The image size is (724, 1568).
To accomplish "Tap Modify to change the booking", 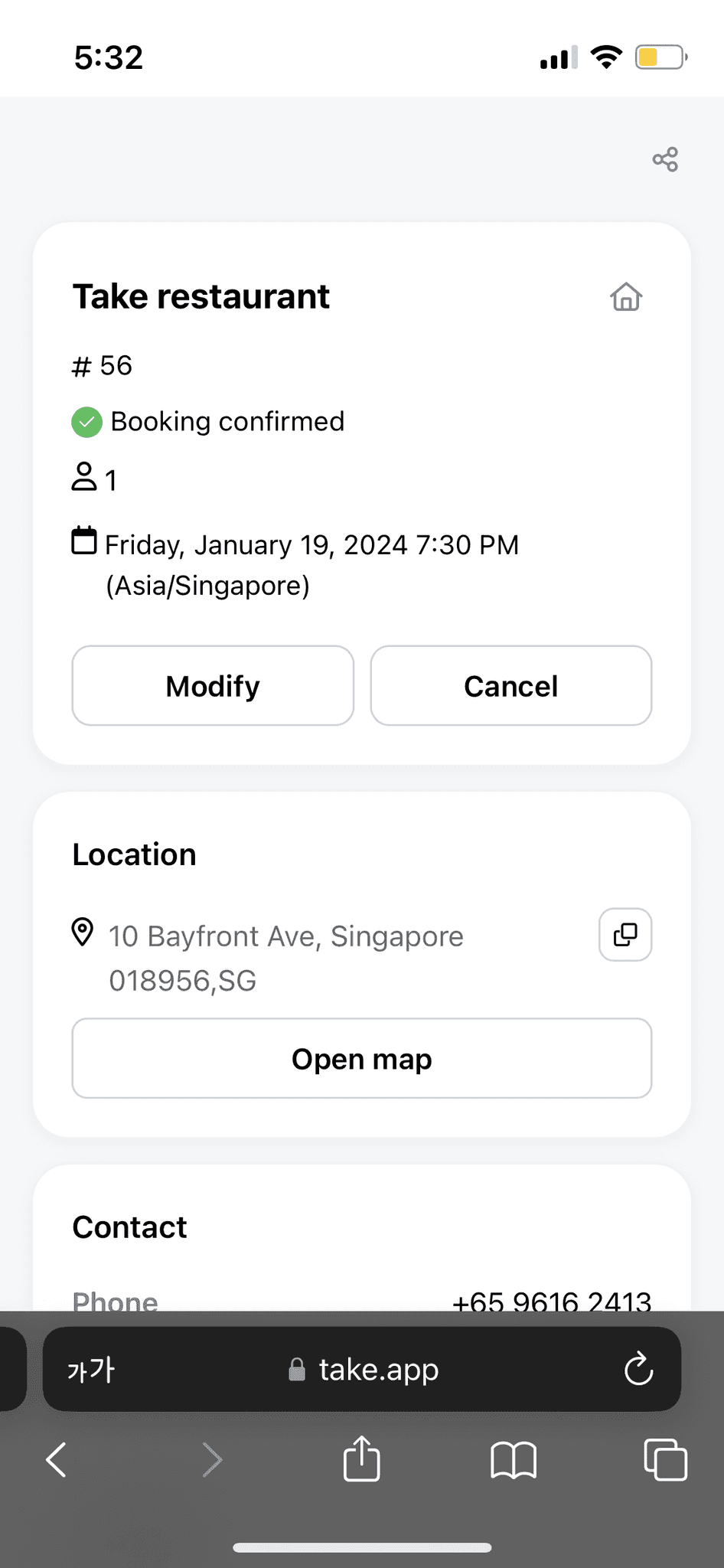I will pyautogui.click(x=212, y=686).
